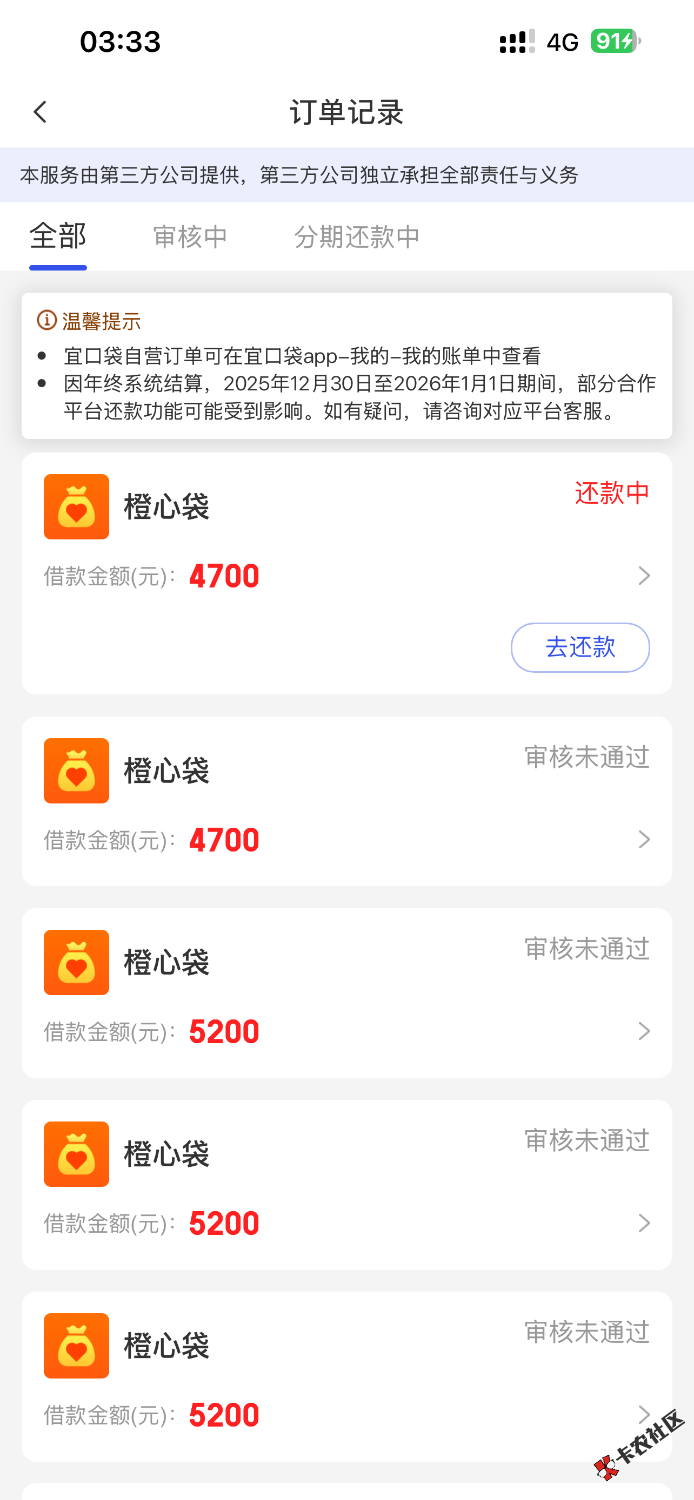
Task: Switch to the 全部 tab
Action: 58,236
